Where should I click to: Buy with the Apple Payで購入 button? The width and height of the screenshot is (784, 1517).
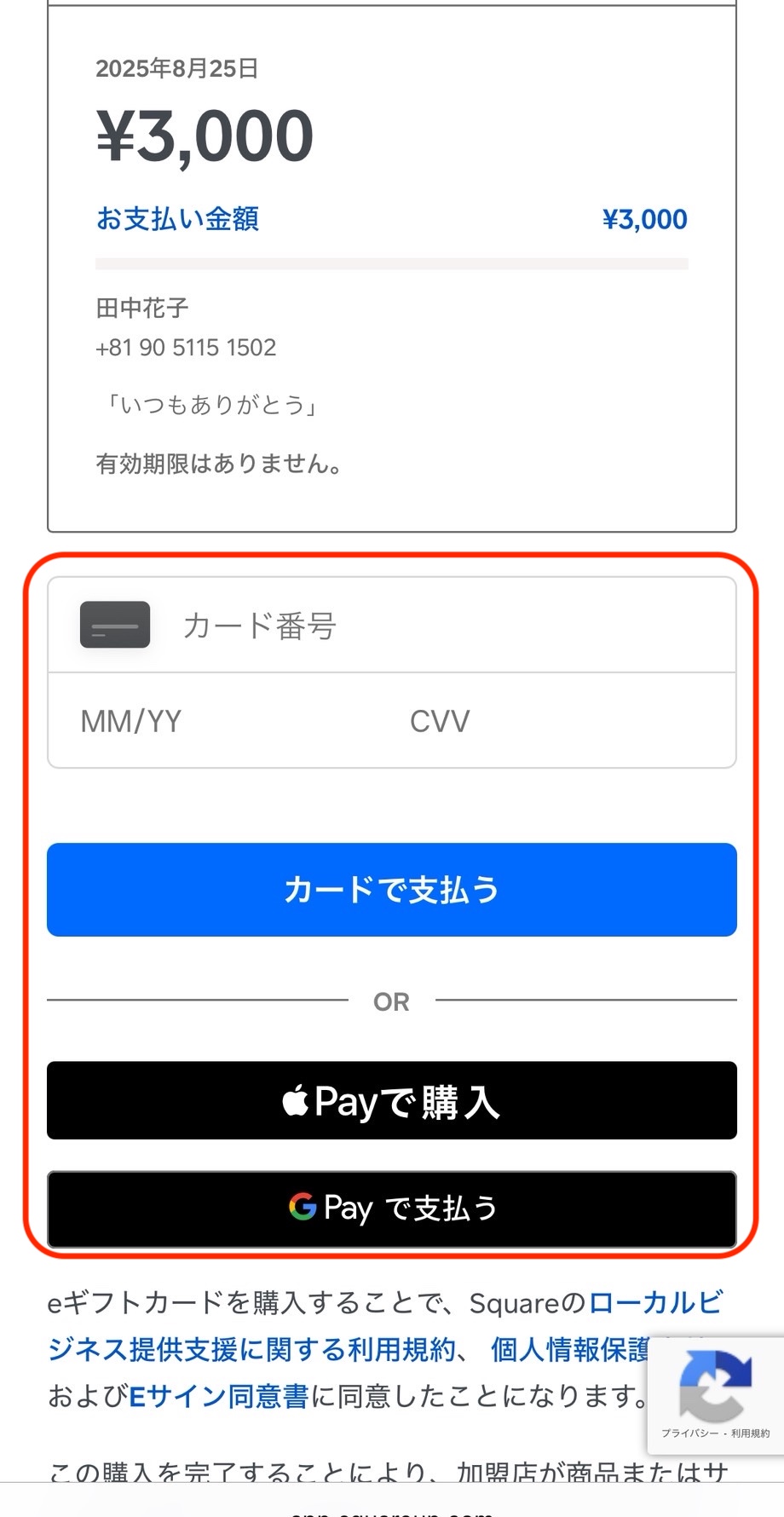[392, 1100]
